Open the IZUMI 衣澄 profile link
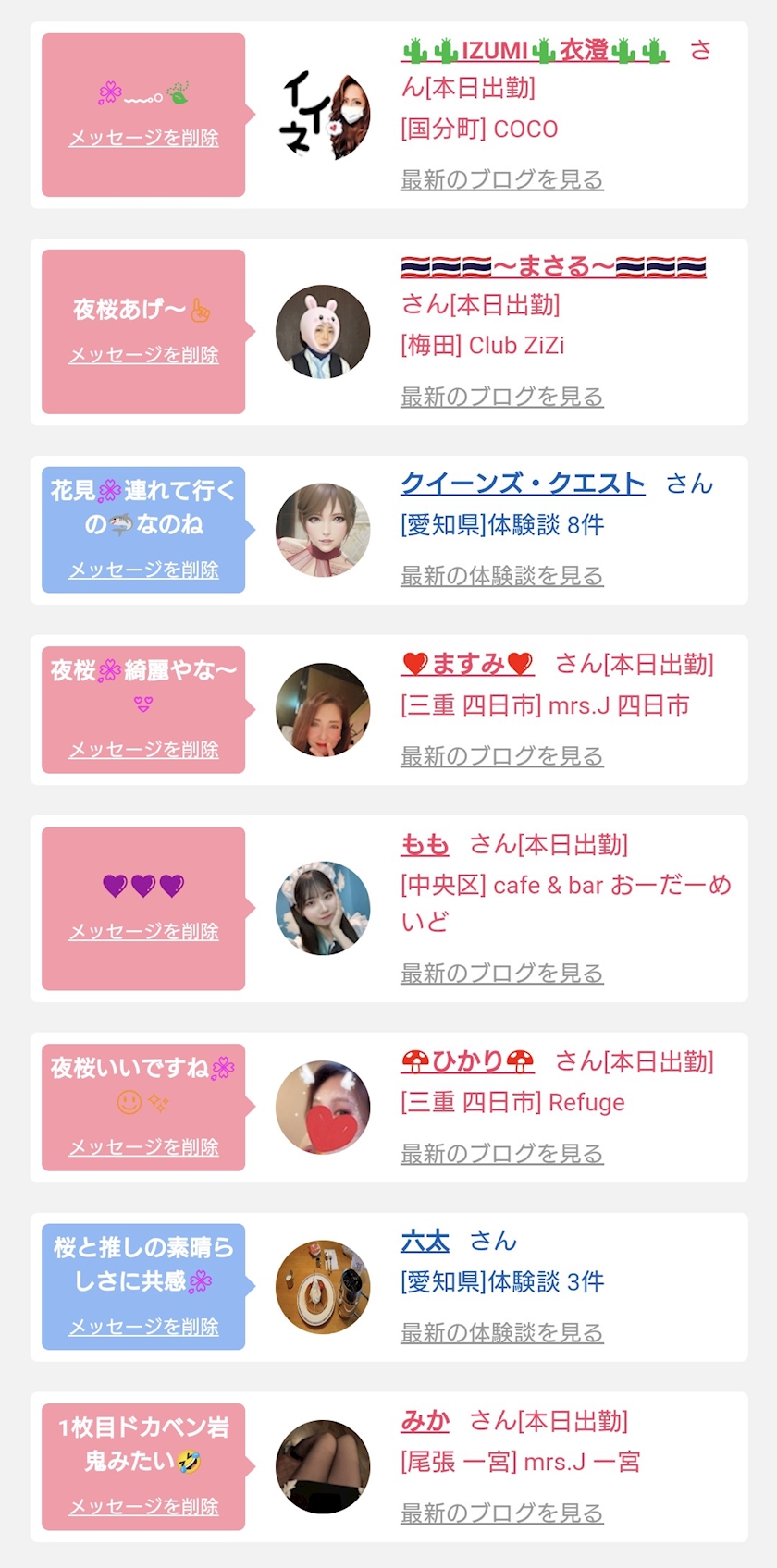This screenshot has height=1568, width=777. pyautogui.click(x=534, y=51)
